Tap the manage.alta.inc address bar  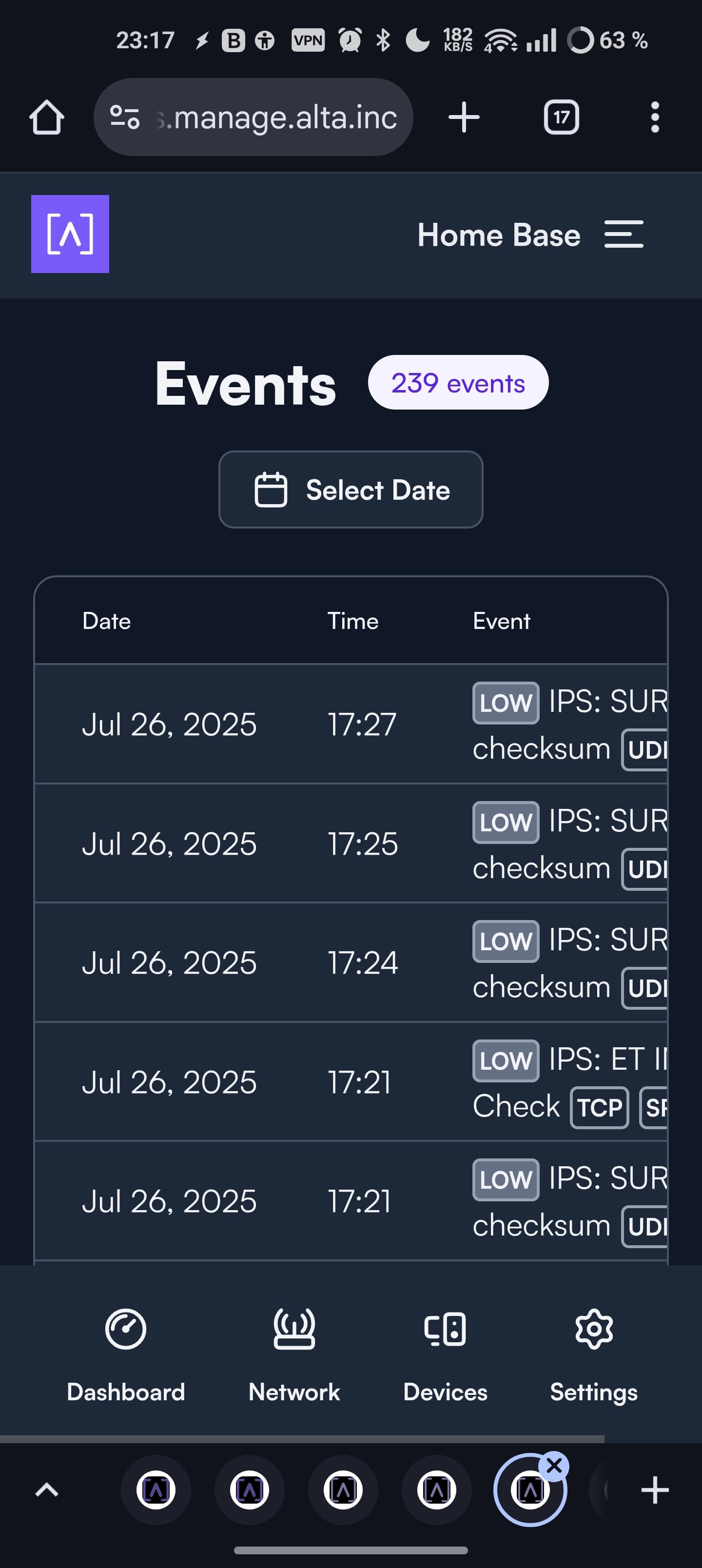tap(253, 117)
